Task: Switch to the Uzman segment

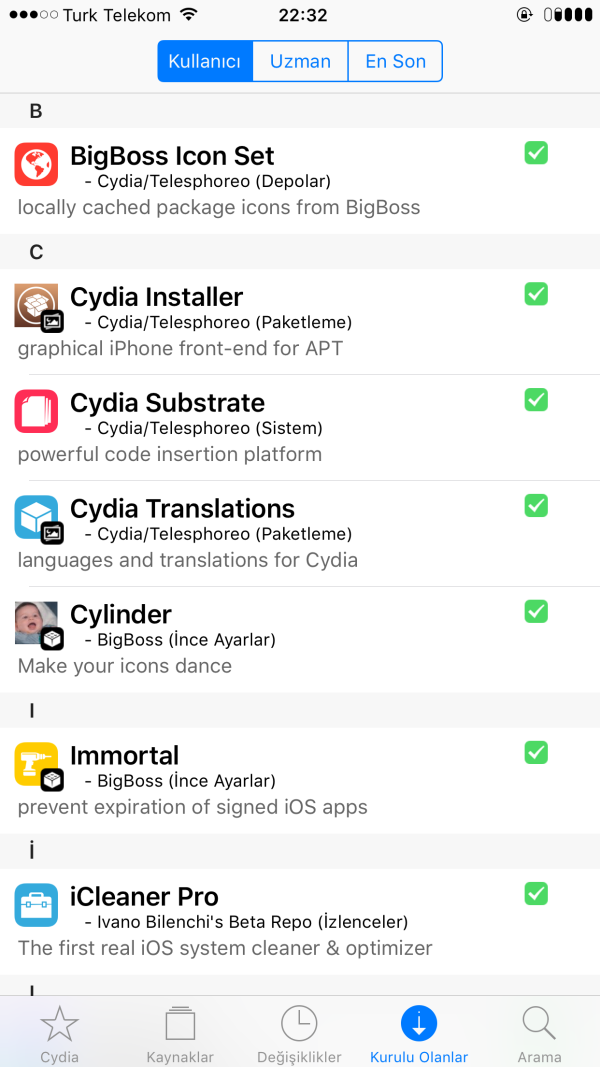Action: (x=300, y=61)
